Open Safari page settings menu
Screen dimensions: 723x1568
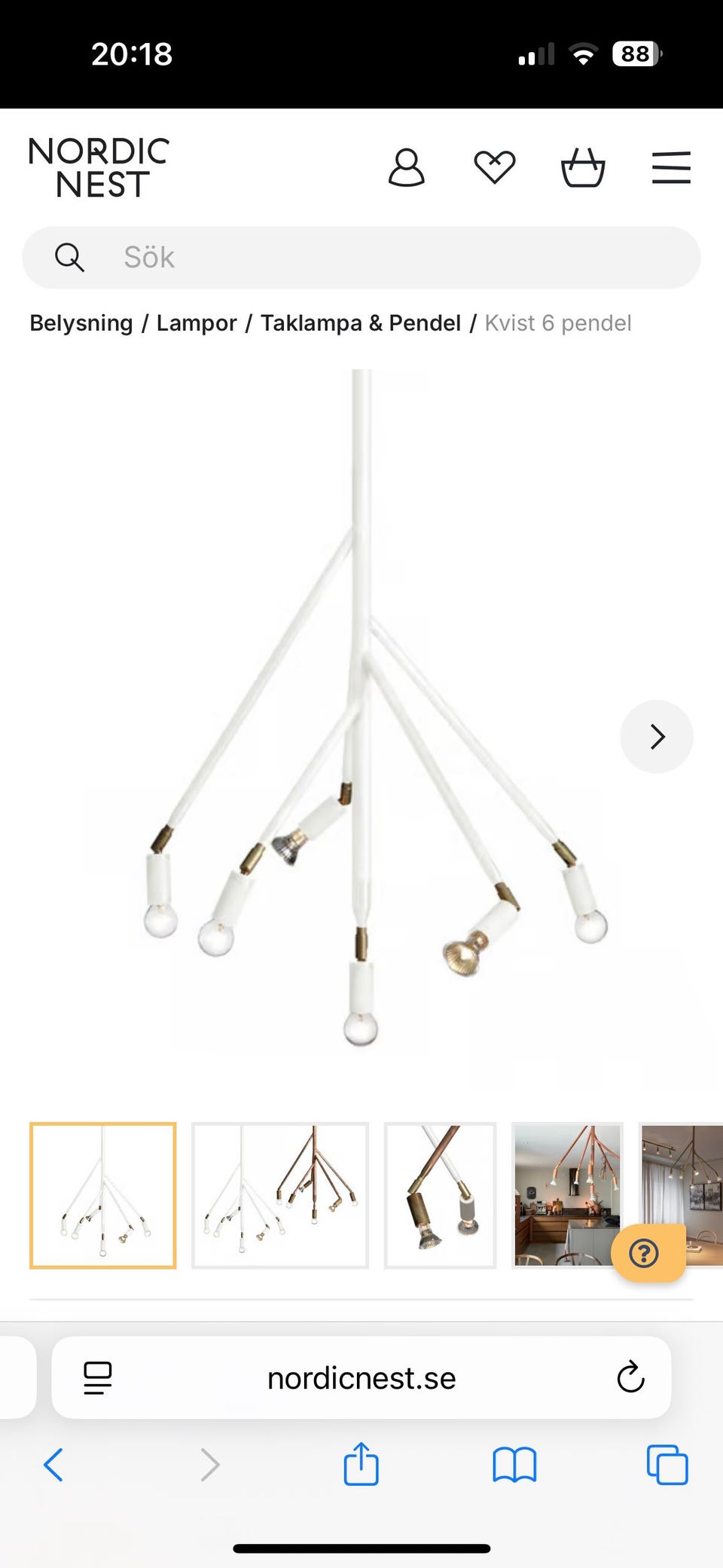pos(98,1377)
